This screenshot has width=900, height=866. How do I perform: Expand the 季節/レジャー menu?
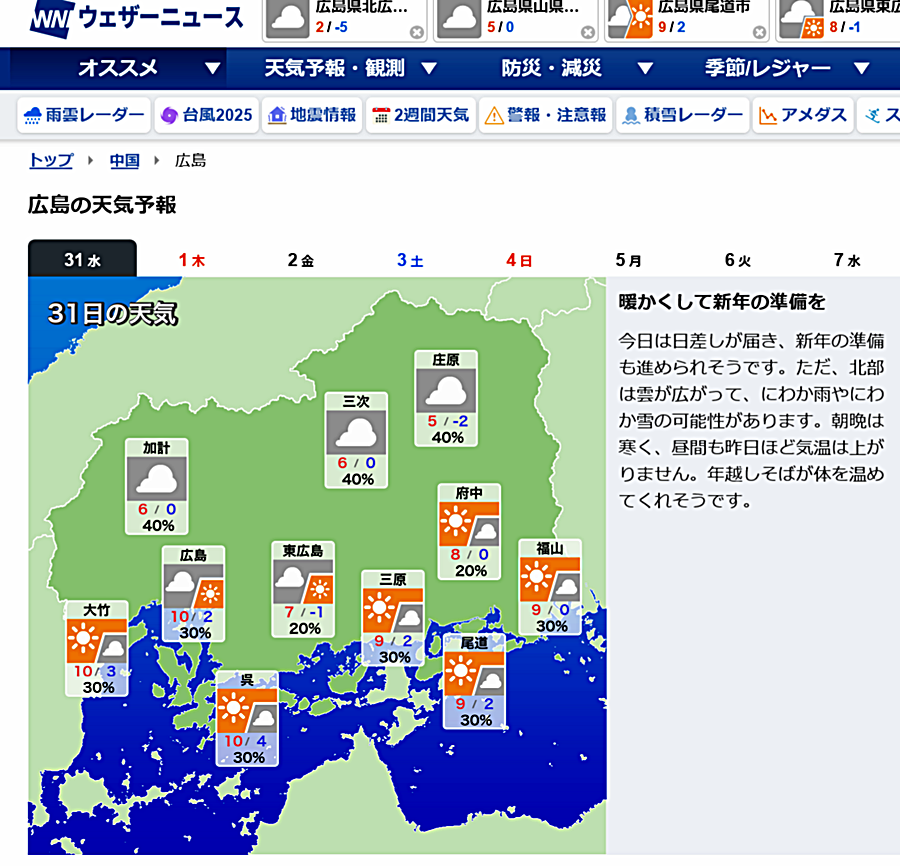(x=783, y=69)
